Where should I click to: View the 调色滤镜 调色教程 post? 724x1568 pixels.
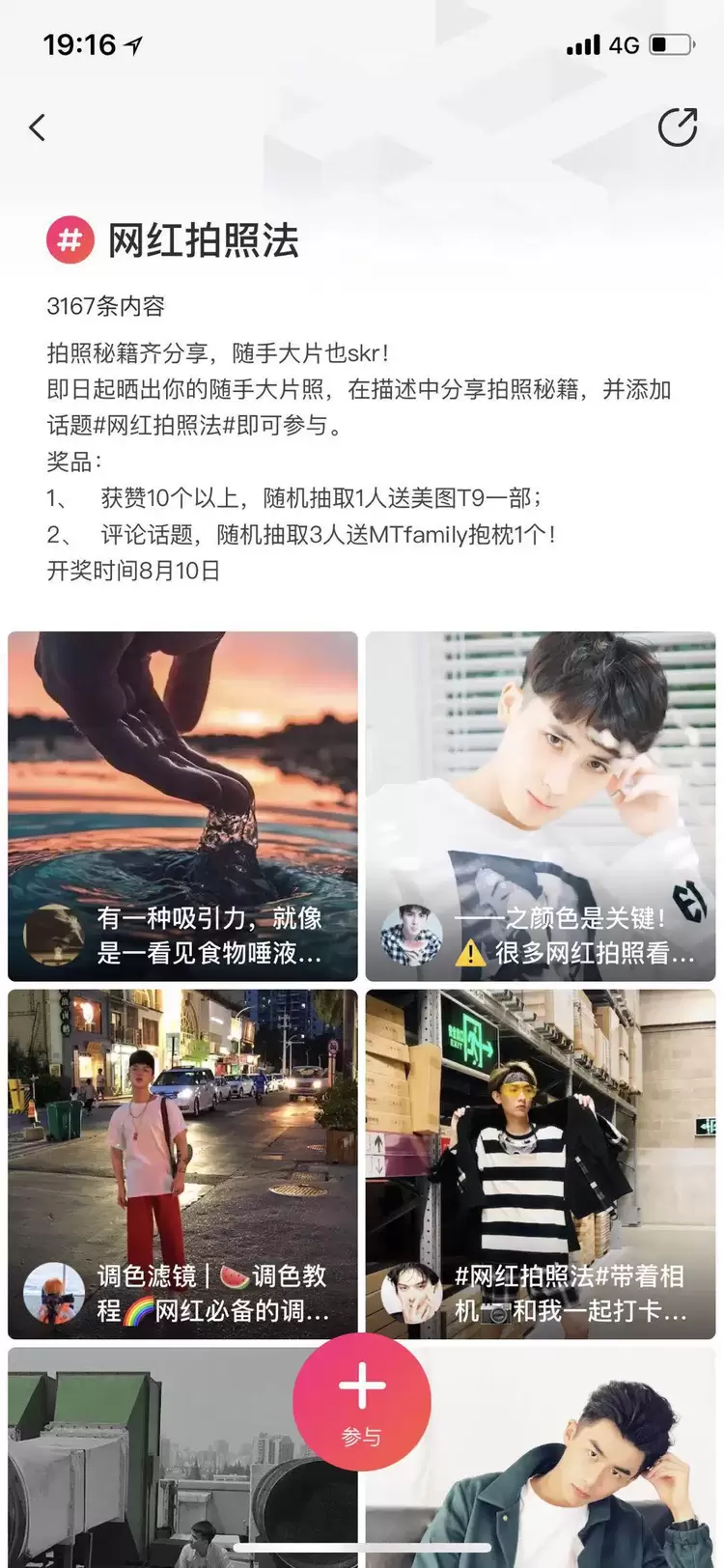182,1163
